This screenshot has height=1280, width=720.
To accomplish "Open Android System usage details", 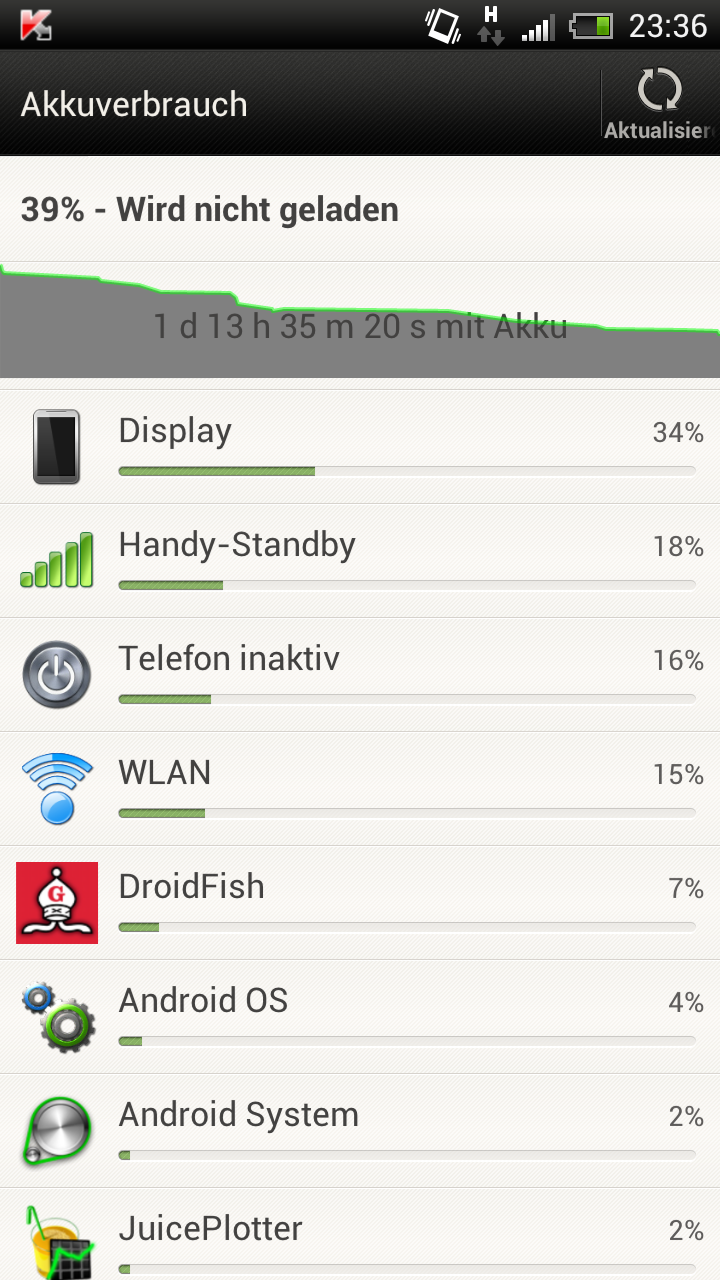I will point(360,1131).
